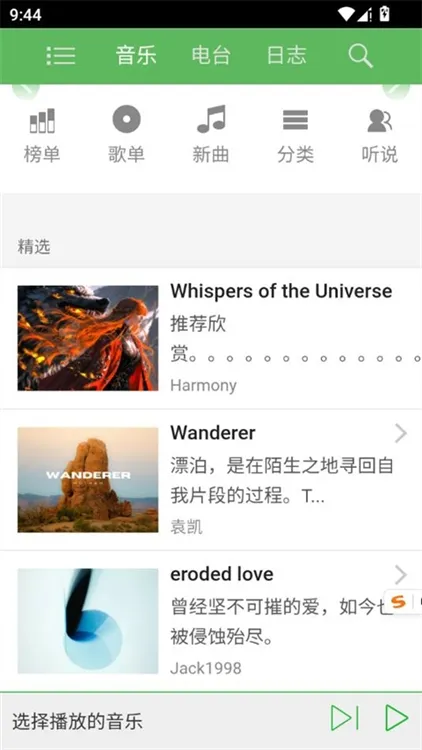This screenshot has width=422, height=750.
Task: Open the drawer menu icon
Action: [x=61, y=56]
